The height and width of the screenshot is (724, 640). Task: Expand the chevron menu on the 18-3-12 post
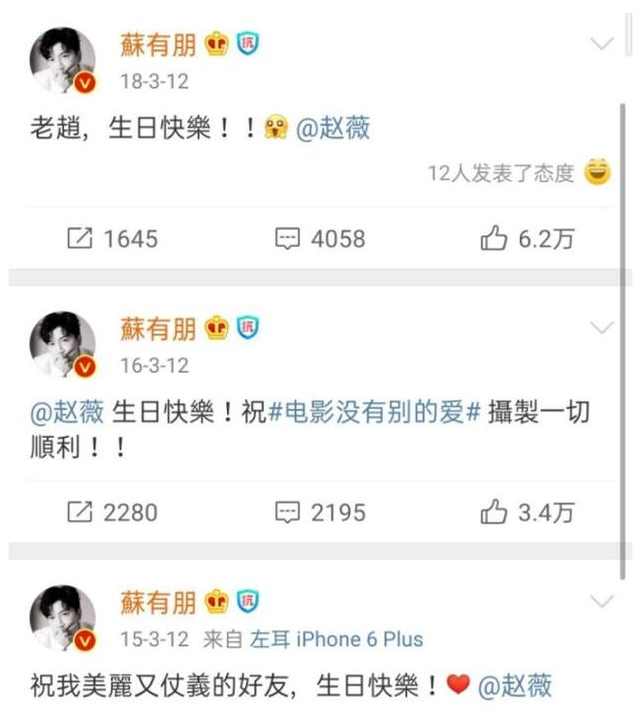coord(602,44)
